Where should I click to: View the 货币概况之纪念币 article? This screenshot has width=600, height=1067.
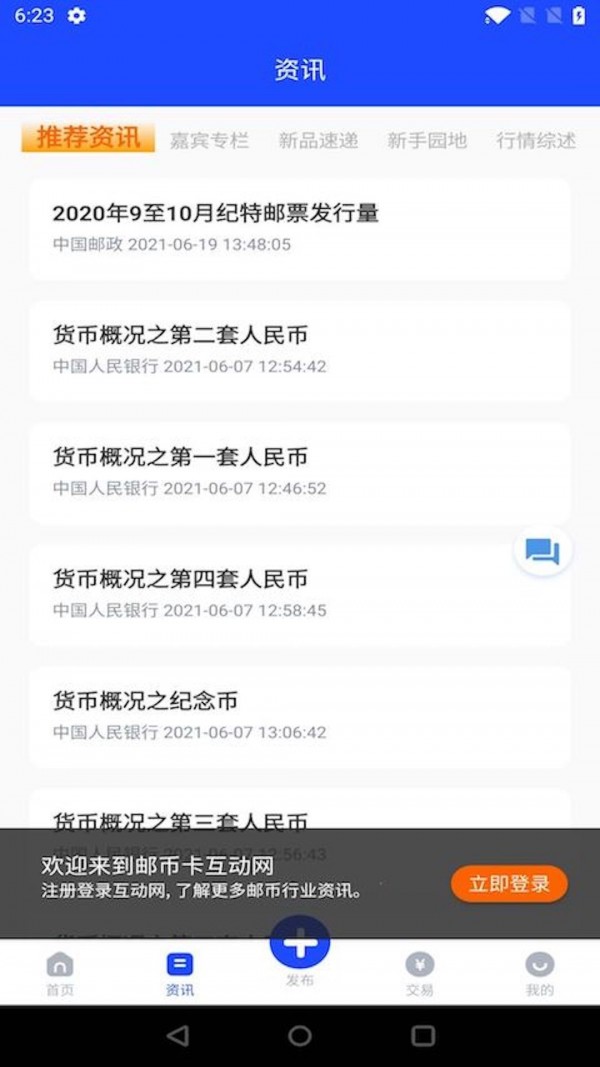coord(299,717)
